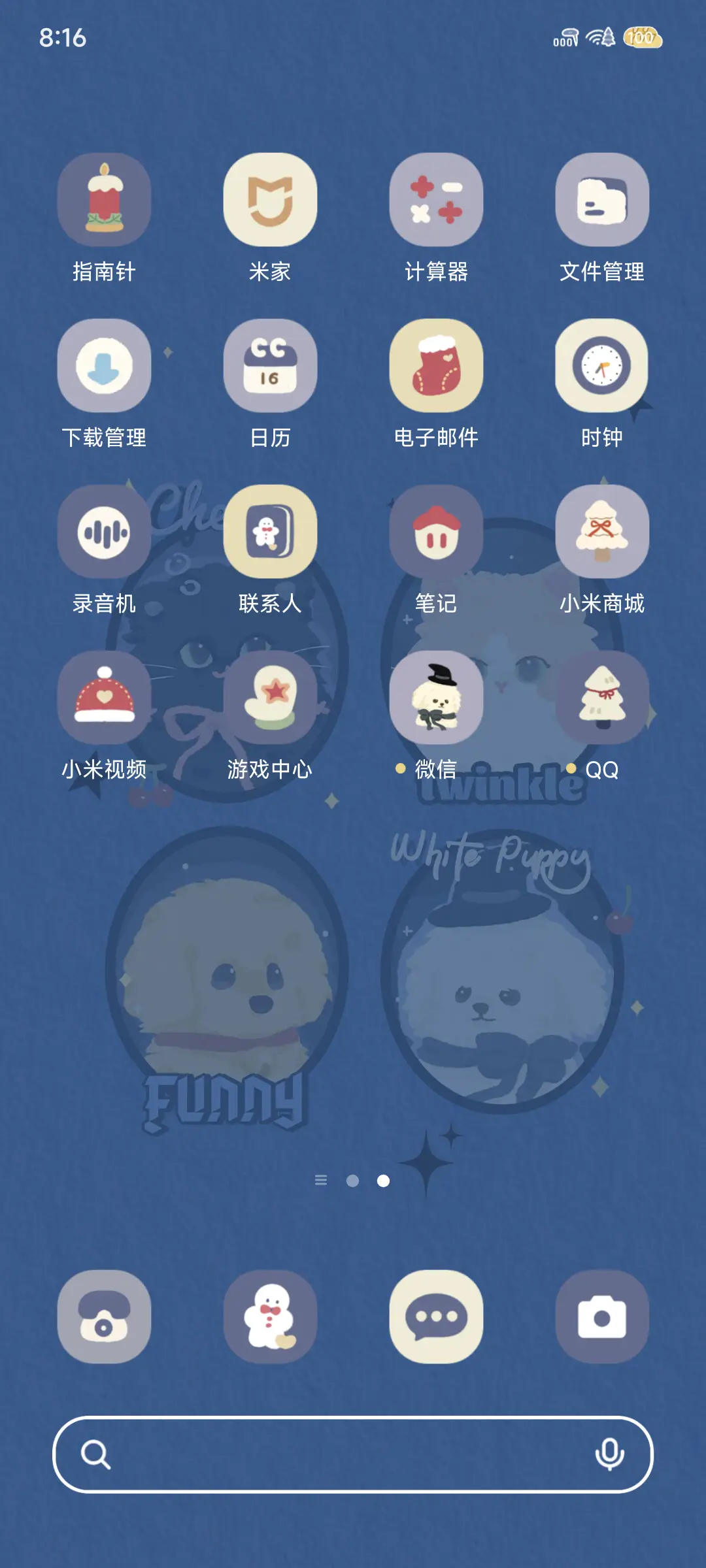Check downloads in 下载管理
Image resolution: width=706 pixels, height=1568 pixels.
click(x=105, y=366)
